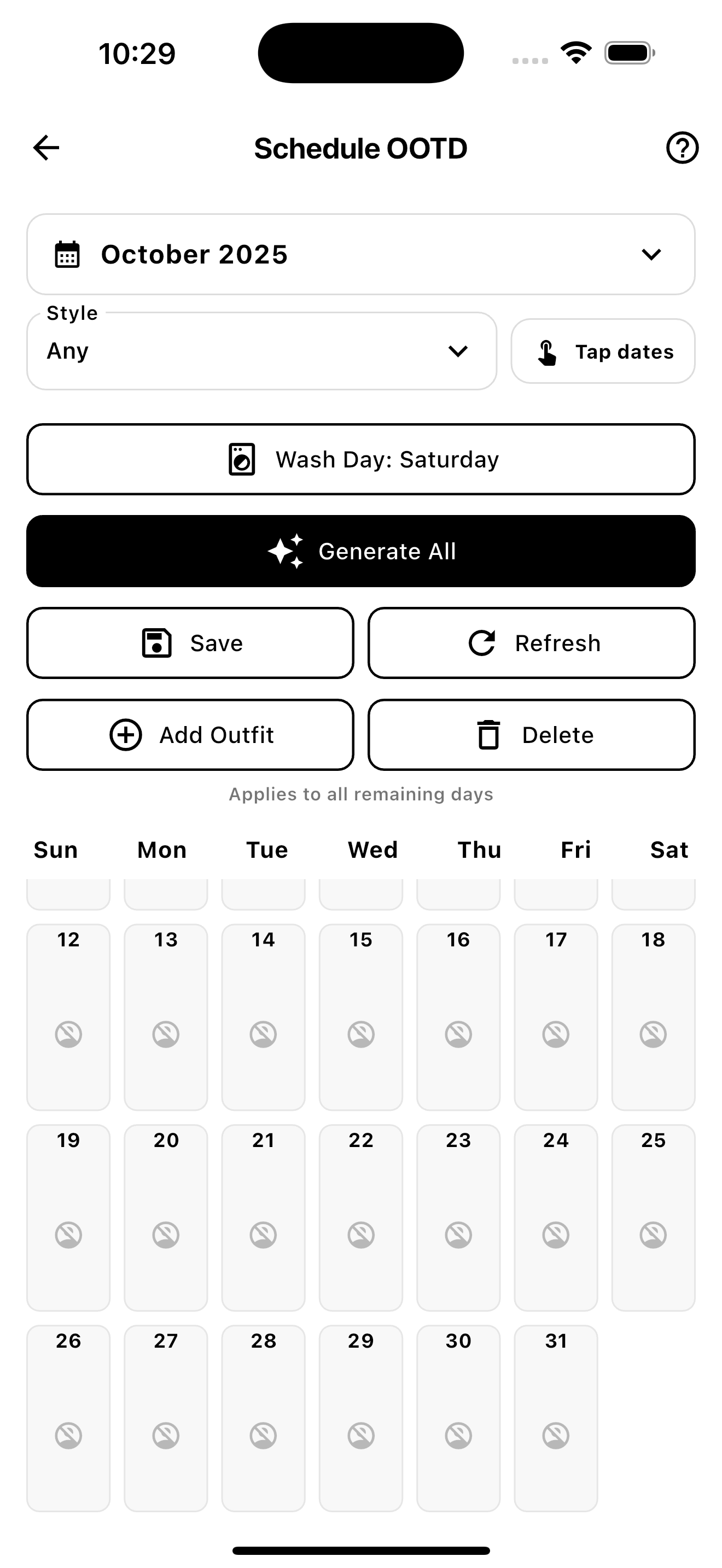Click the plus icon on Add Outfit
Image resolution: width=722 pixels, height=1568 pixels.
pos(125,734)
